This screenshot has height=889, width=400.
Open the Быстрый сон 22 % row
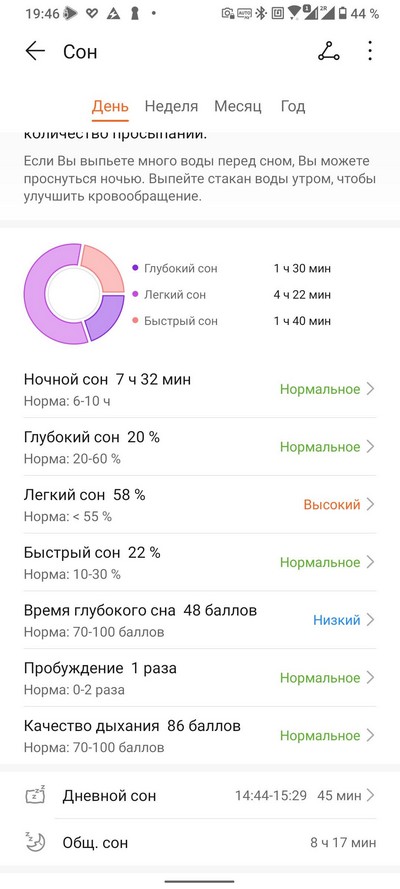200,562
